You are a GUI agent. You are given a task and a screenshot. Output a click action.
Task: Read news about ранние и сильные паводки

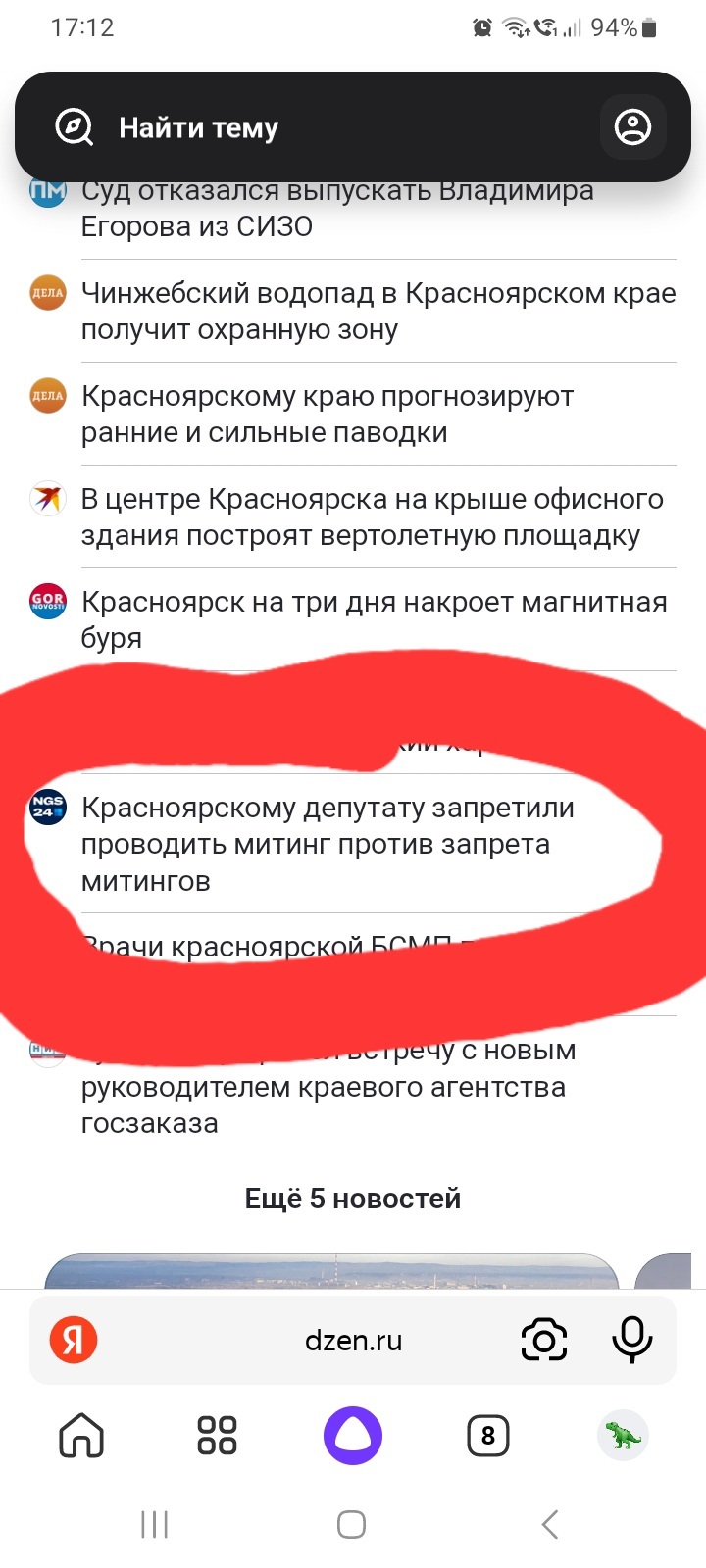tap(327, 414)
